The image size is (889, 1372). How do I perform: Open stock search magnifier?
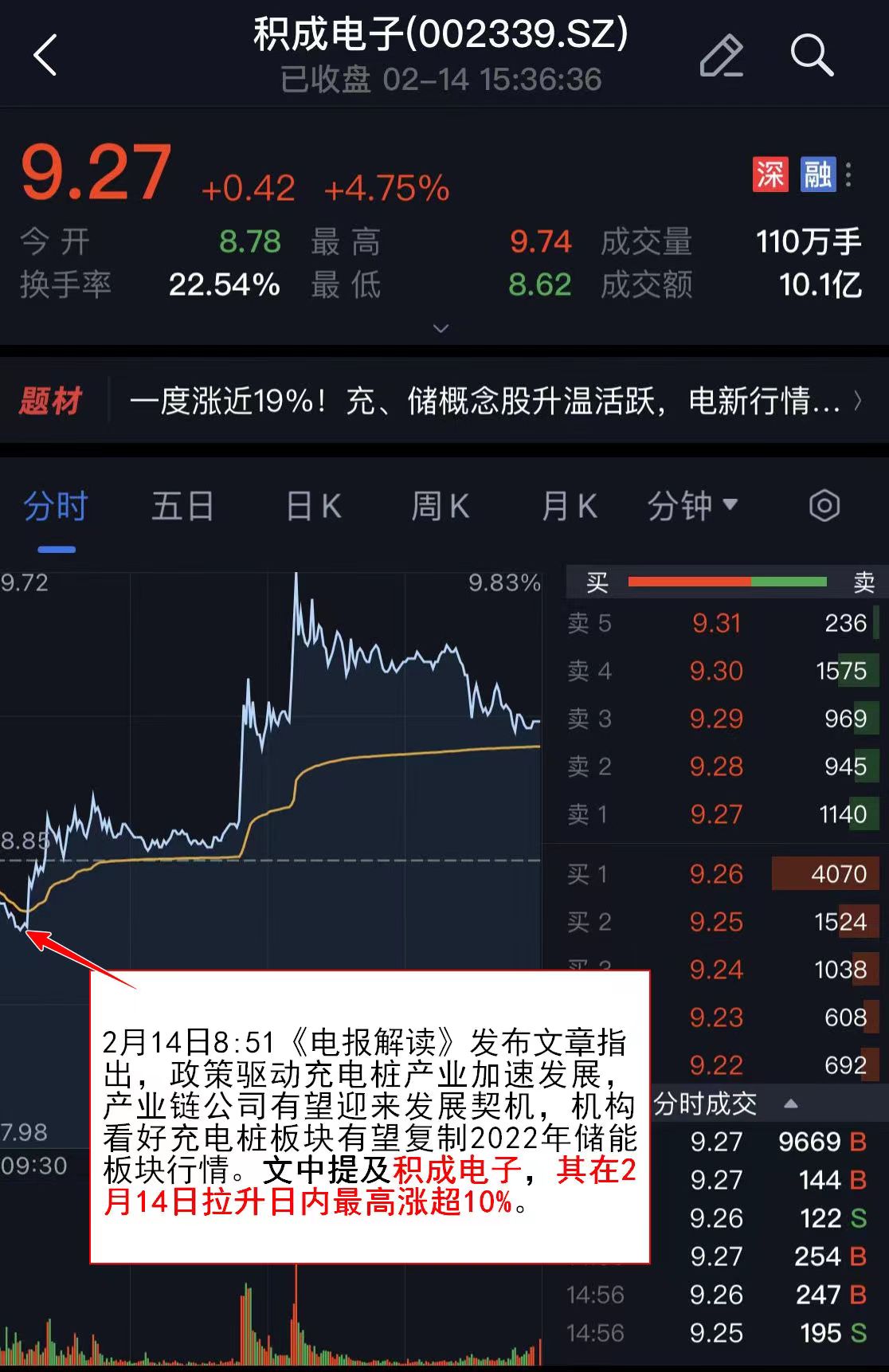point(811,56)
